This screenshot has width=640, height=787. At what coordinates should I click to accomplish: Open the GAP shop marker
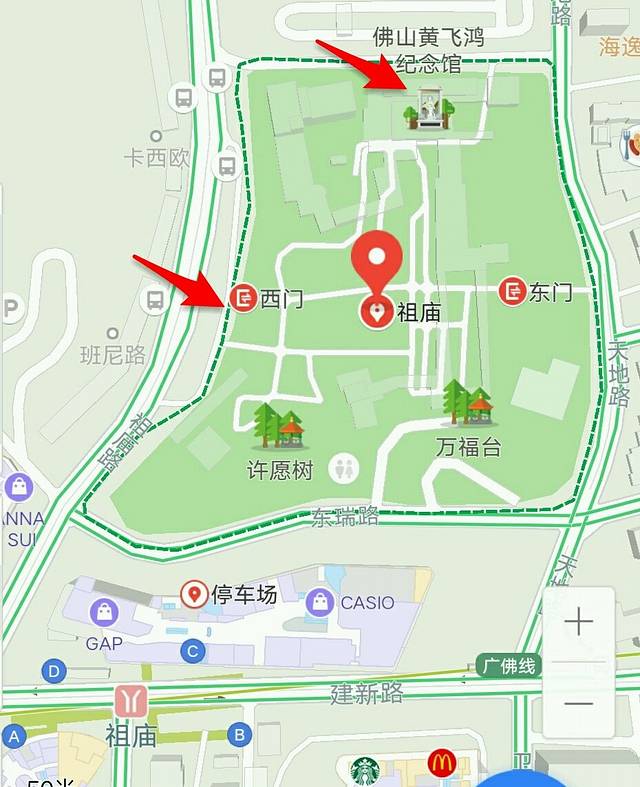click(104, 611)
